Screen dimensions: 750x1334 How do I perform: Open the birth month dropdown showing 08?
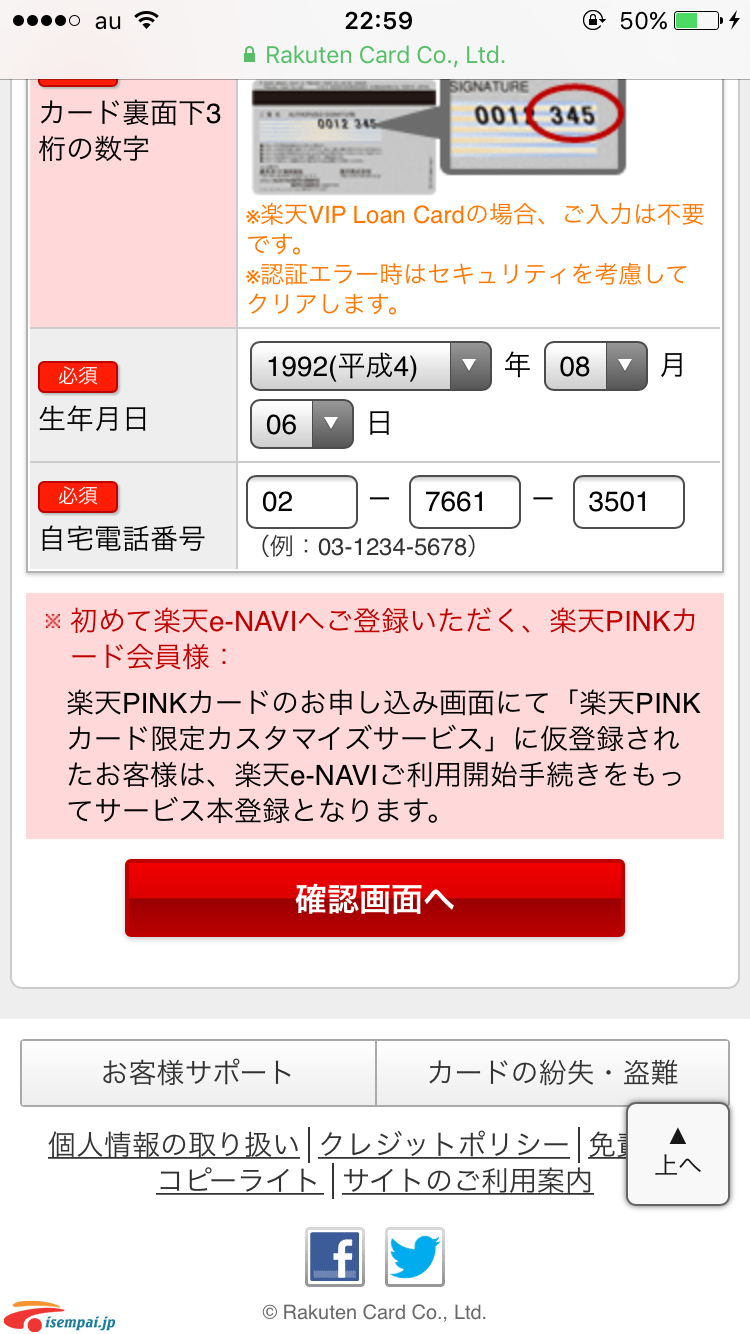596,366
